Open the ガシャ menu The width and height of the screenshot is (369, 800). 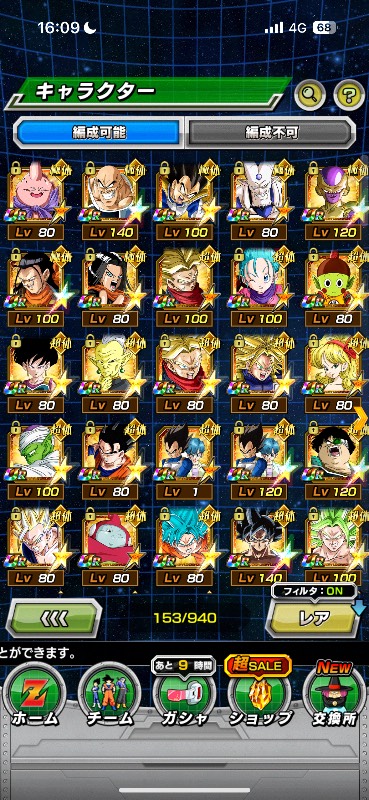click(184, 695)
